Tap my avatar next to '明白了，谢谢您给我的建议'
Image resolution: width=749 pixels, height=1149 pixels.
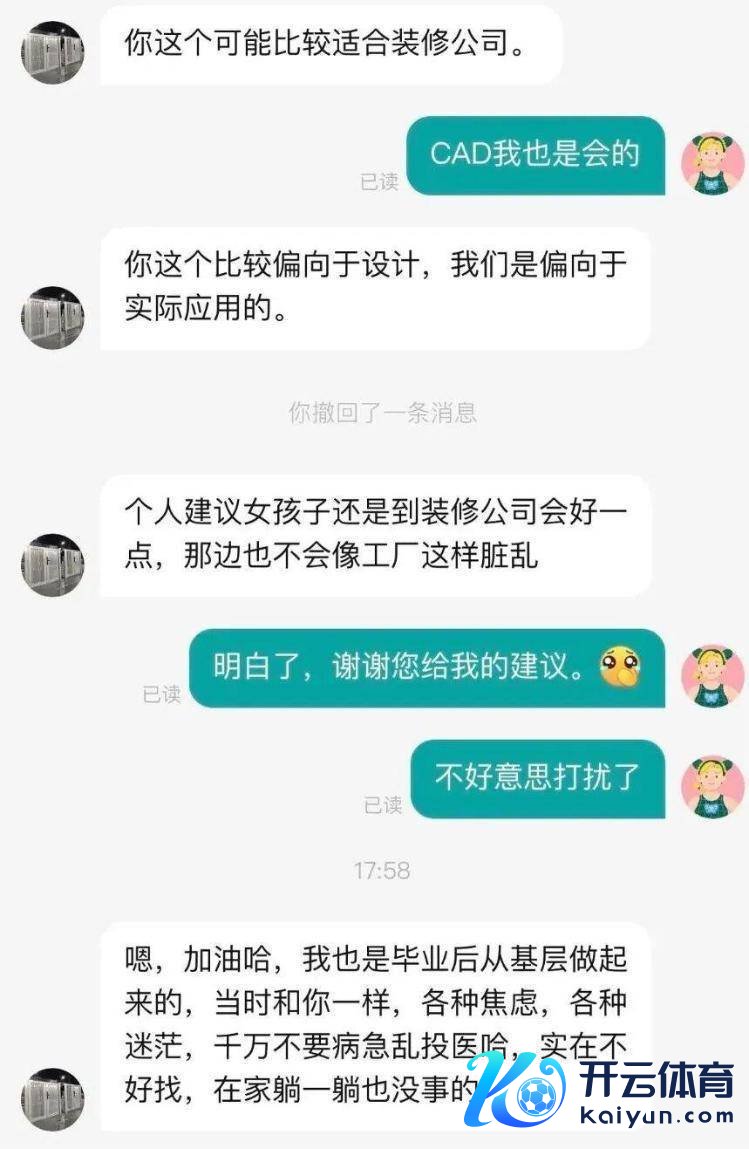coord(712,675)
